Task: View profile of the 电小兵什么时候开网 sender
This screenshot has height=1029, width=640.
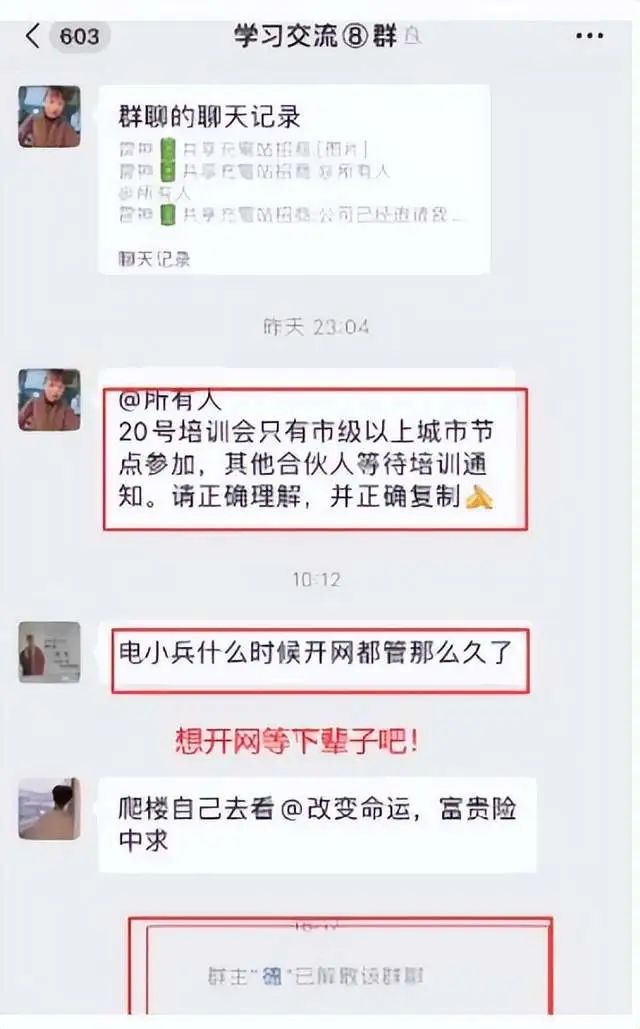Action: pos(49,652)
